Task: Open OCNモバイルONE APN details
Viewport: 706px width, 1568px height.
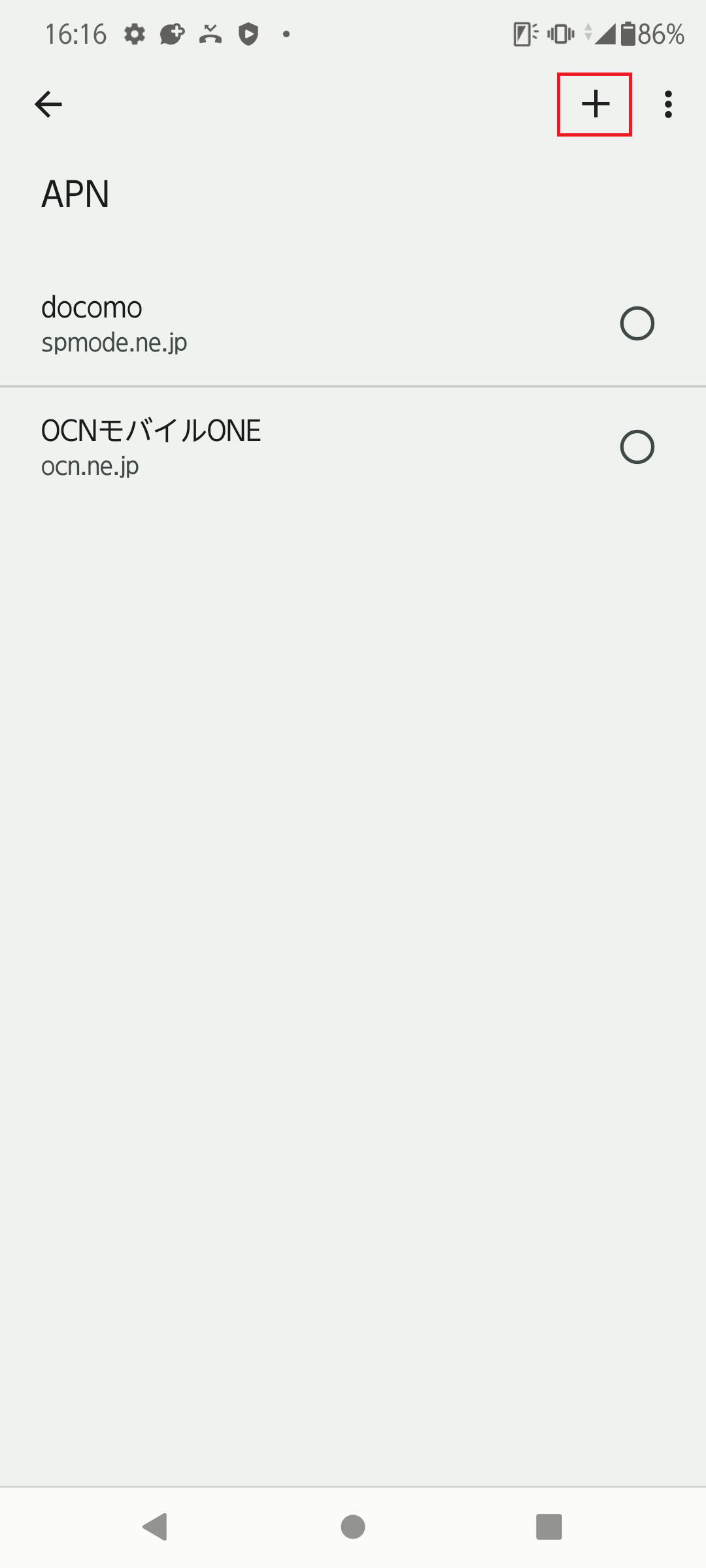Action: point(261,448)
